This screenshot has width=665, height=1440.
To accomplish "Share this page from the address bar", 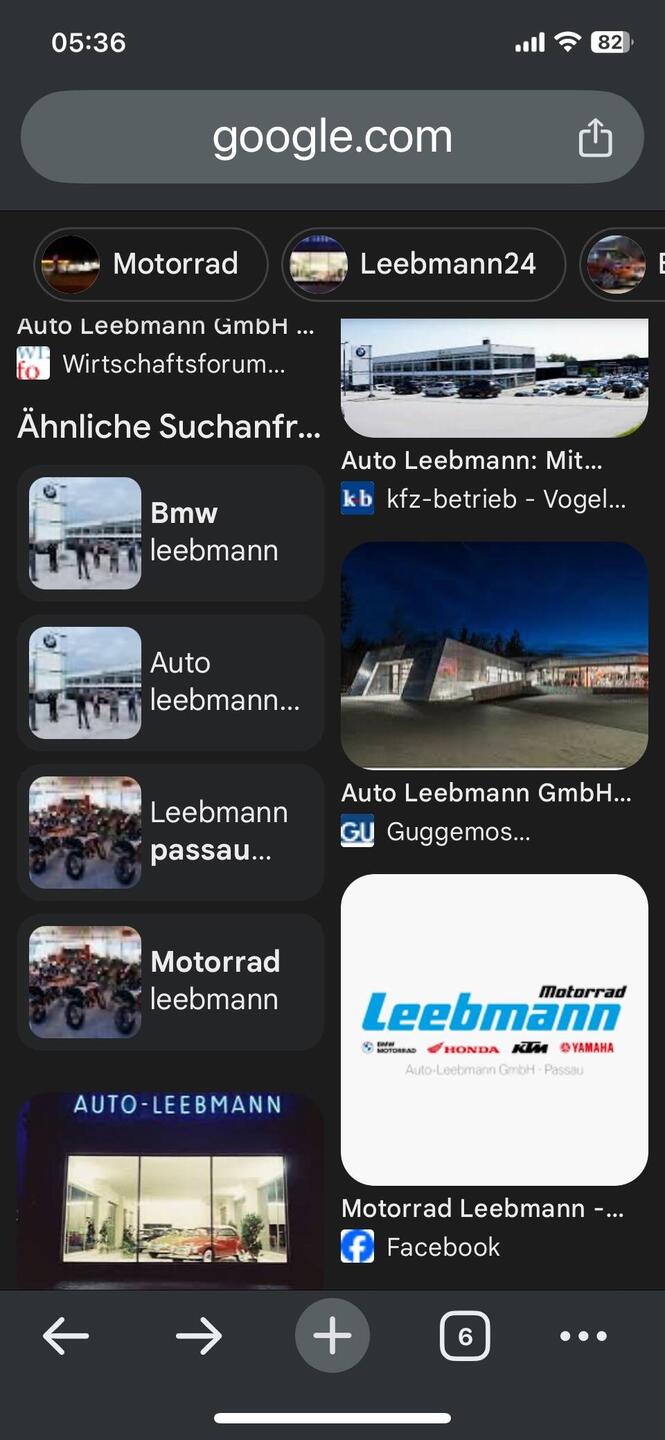I will (595, 138).
